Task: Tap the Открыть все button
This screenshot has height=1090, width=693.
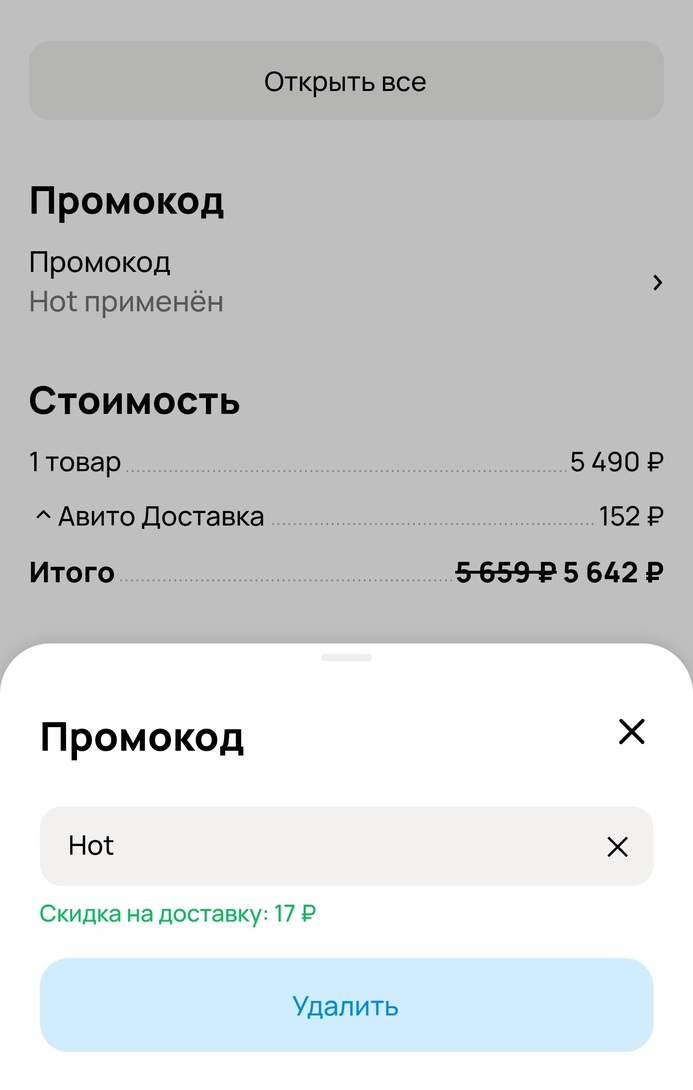Action: click(346, 81)
